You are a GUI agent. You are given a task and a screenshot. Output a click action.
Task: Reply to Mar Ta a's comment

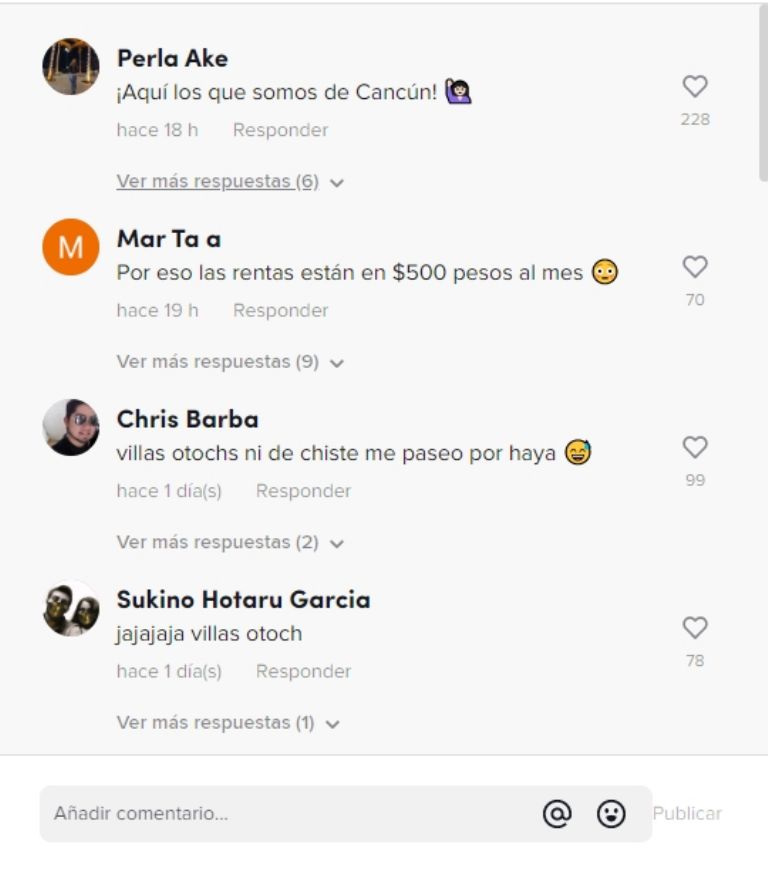[x=280, y=311]
